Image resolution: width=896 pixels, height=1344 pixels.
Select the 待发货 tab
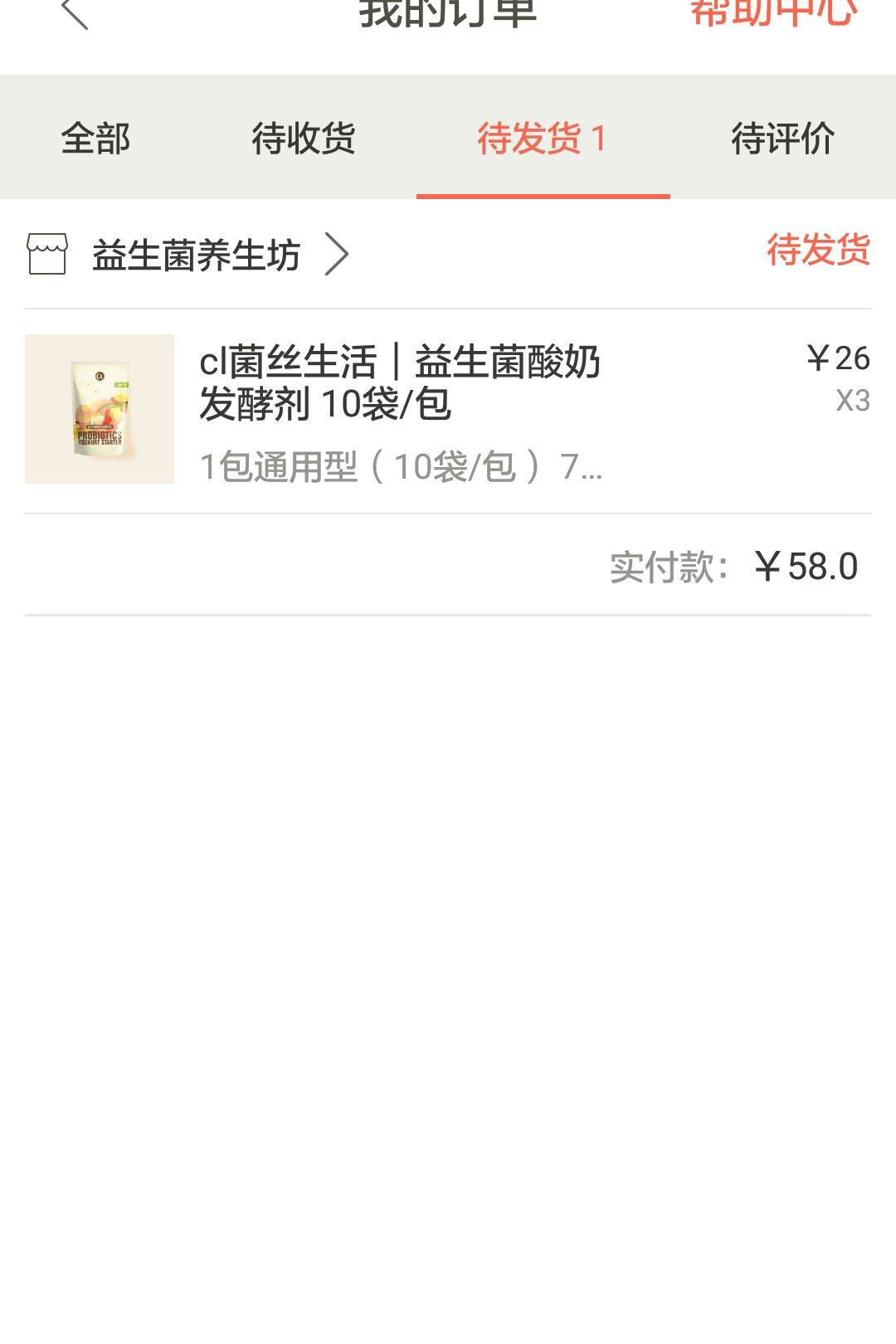[543, 138]
